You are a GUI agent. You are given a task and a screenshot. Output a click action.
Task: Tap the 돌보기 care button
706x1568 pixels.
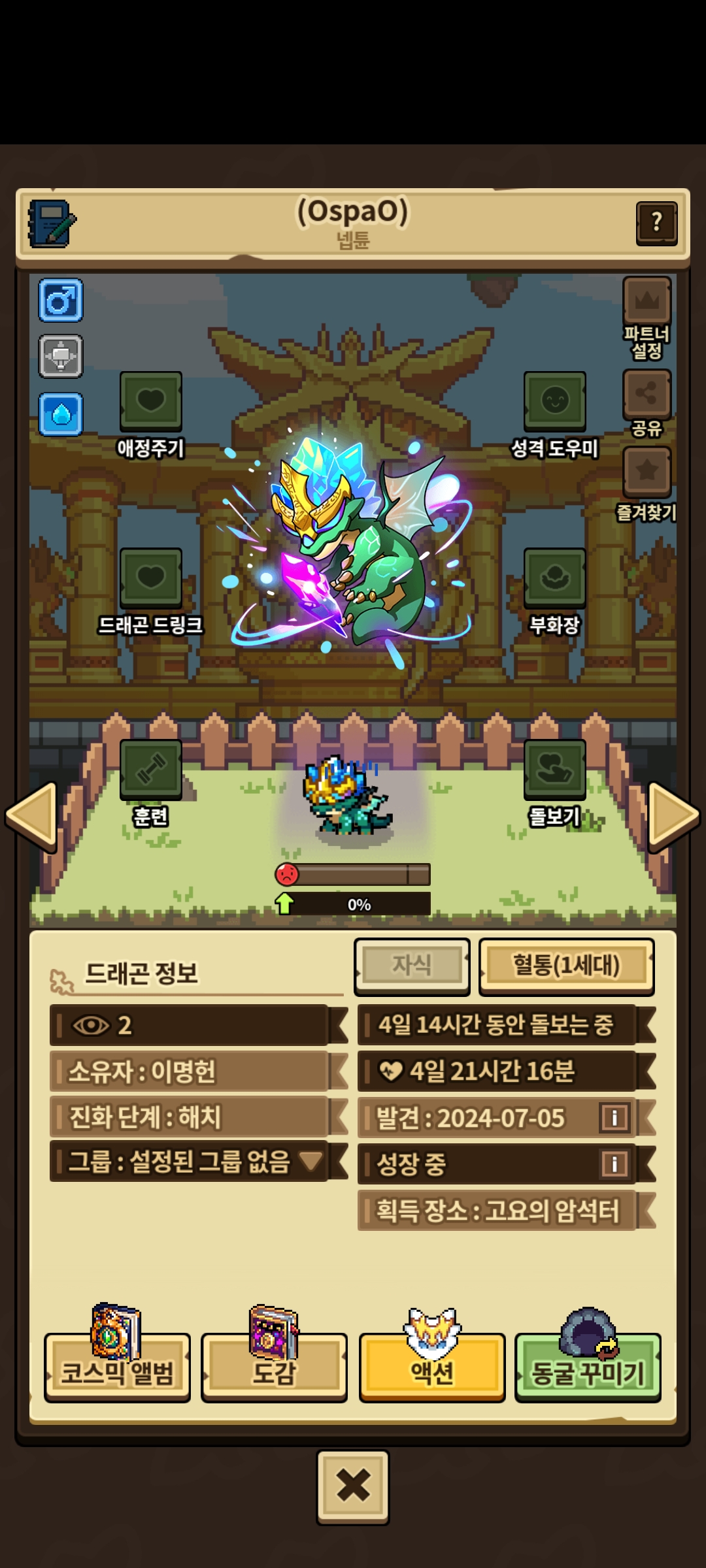pos(554,769)
